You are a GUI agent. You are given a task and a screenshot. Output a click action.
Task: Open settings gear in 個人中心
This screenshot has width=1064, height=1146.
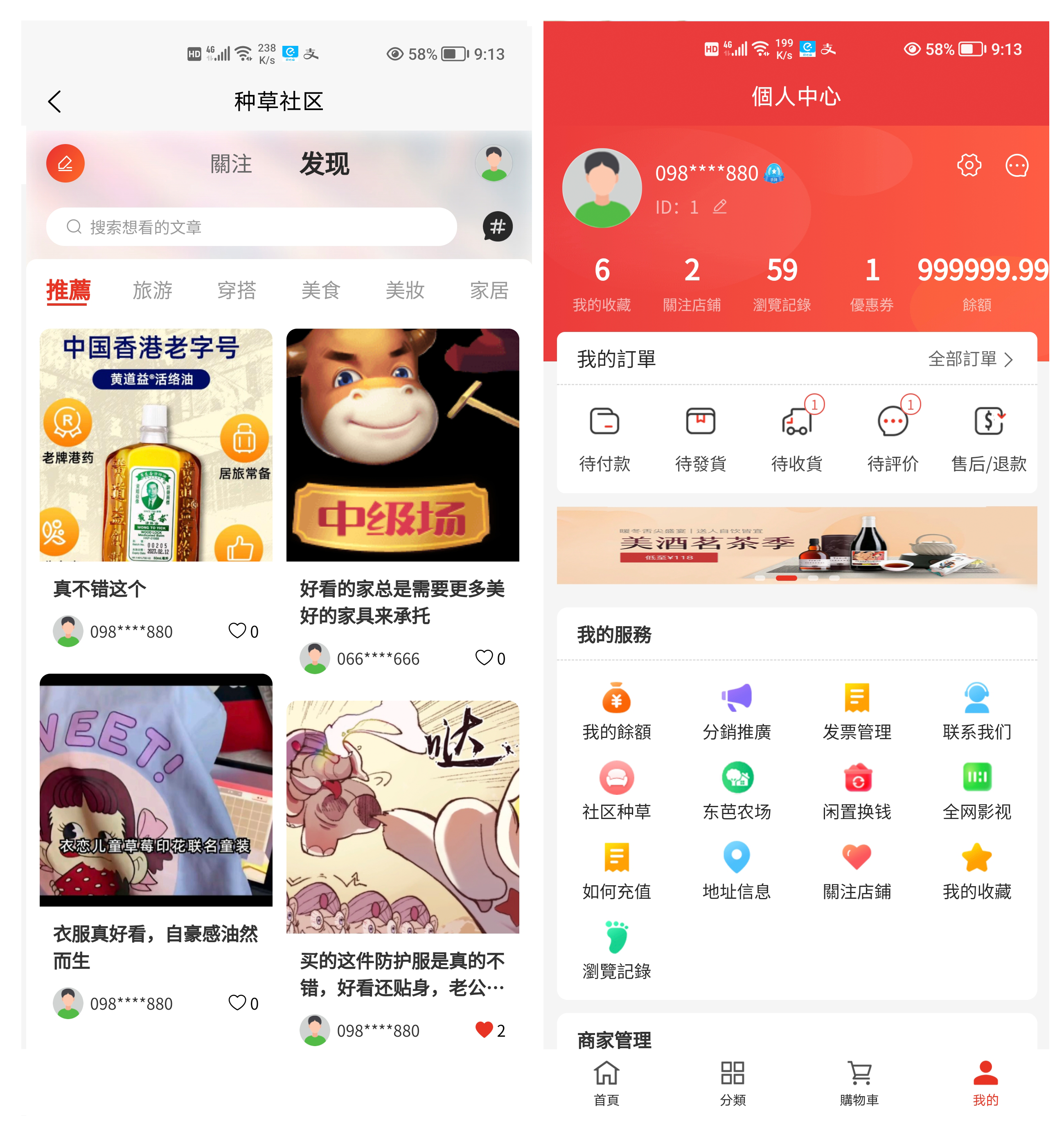pyautogui.click(x=969, y=166)
